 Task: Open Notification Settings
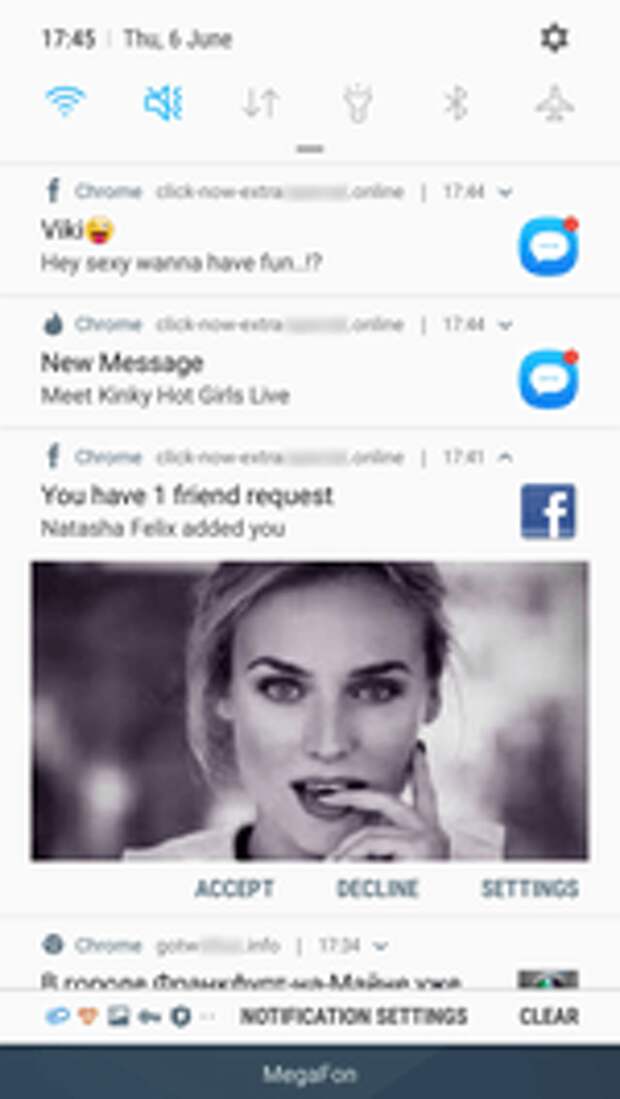coord(353,1016)
